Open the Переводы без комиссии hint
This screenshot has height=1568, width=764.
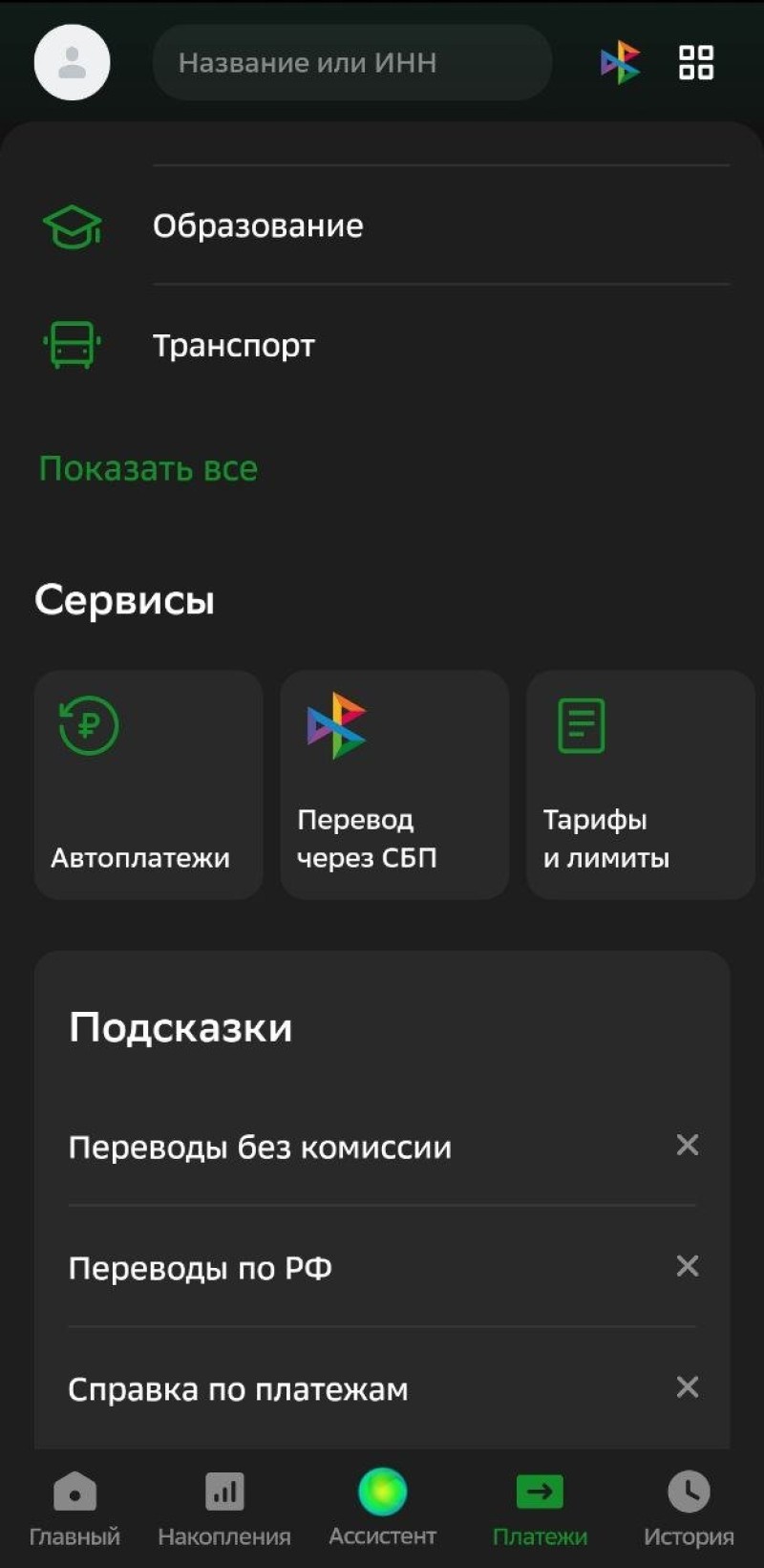(260, 1147)
